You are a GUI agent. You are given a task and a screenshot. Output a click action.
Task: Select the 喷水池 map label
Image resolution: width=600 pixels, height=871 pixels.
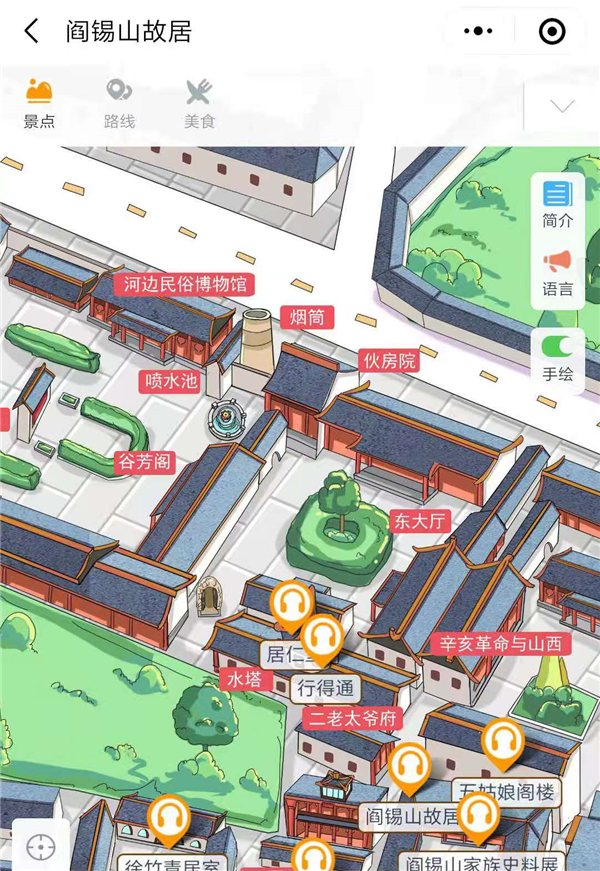171,382
